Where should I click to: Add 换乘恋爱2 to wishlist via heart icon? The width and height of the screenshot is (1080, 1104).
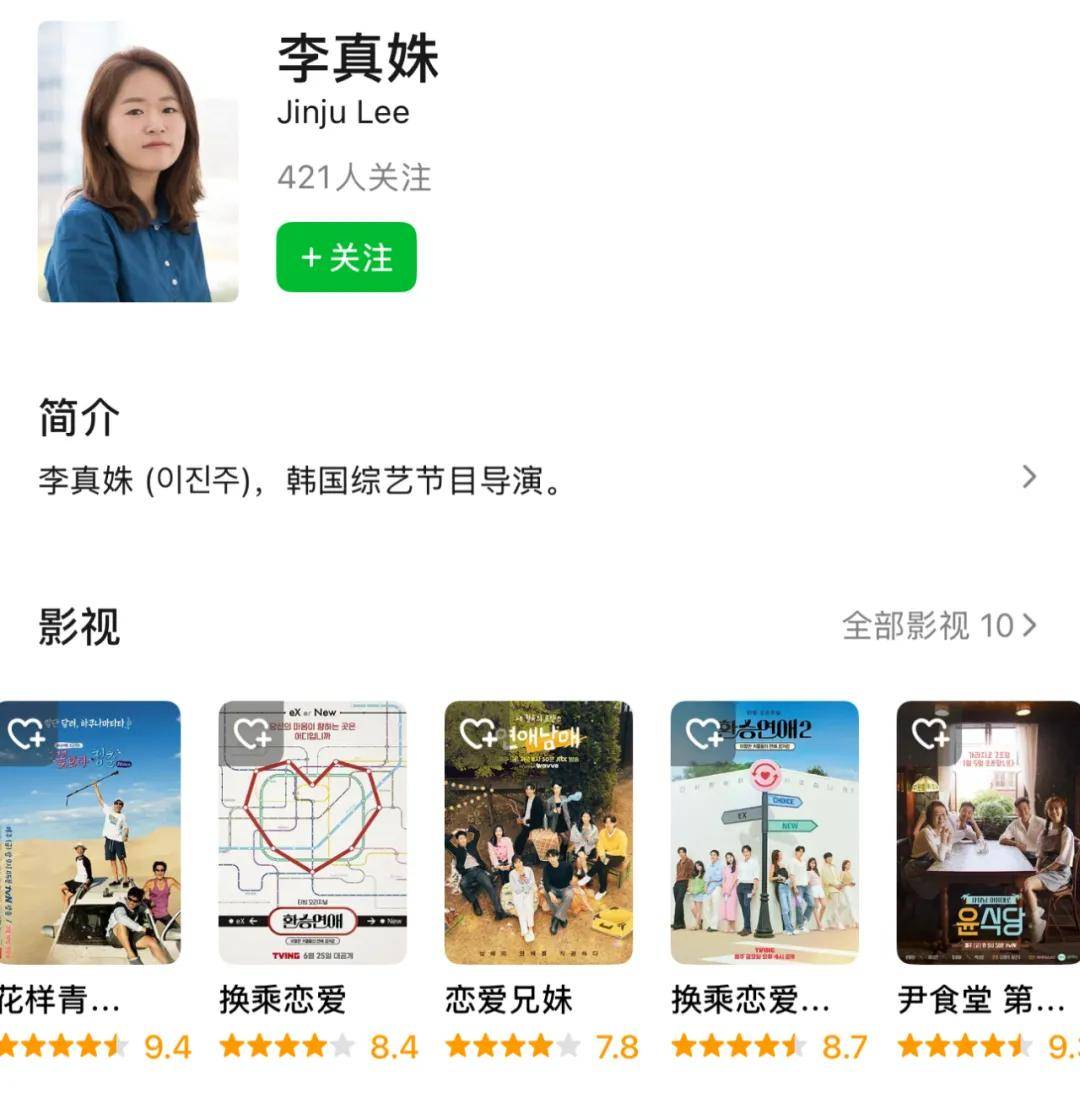tap(704, 734)
